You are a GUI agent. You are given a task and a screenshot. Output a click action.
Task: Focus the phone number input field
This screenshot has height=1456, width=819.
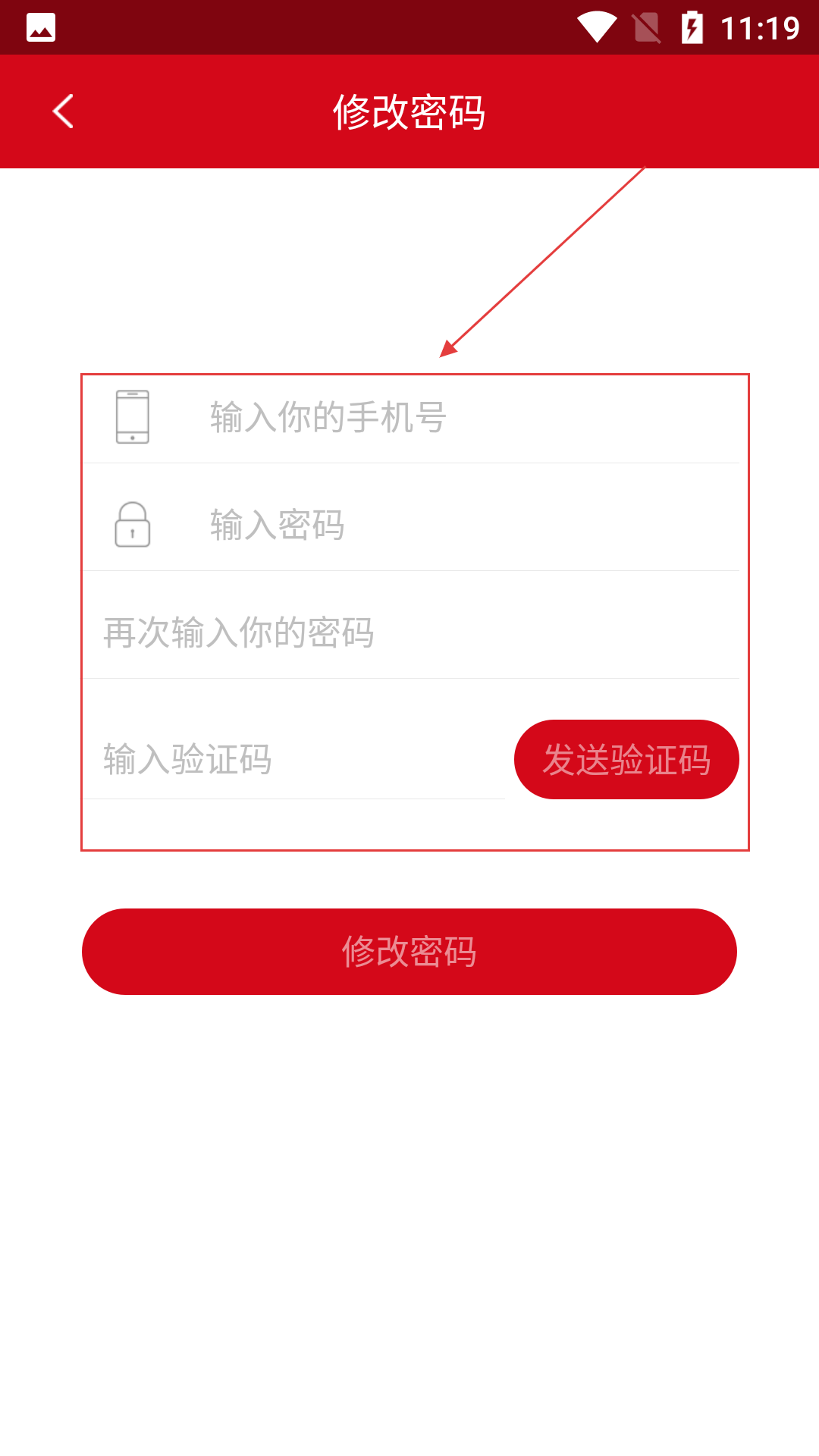pos(455,417)
